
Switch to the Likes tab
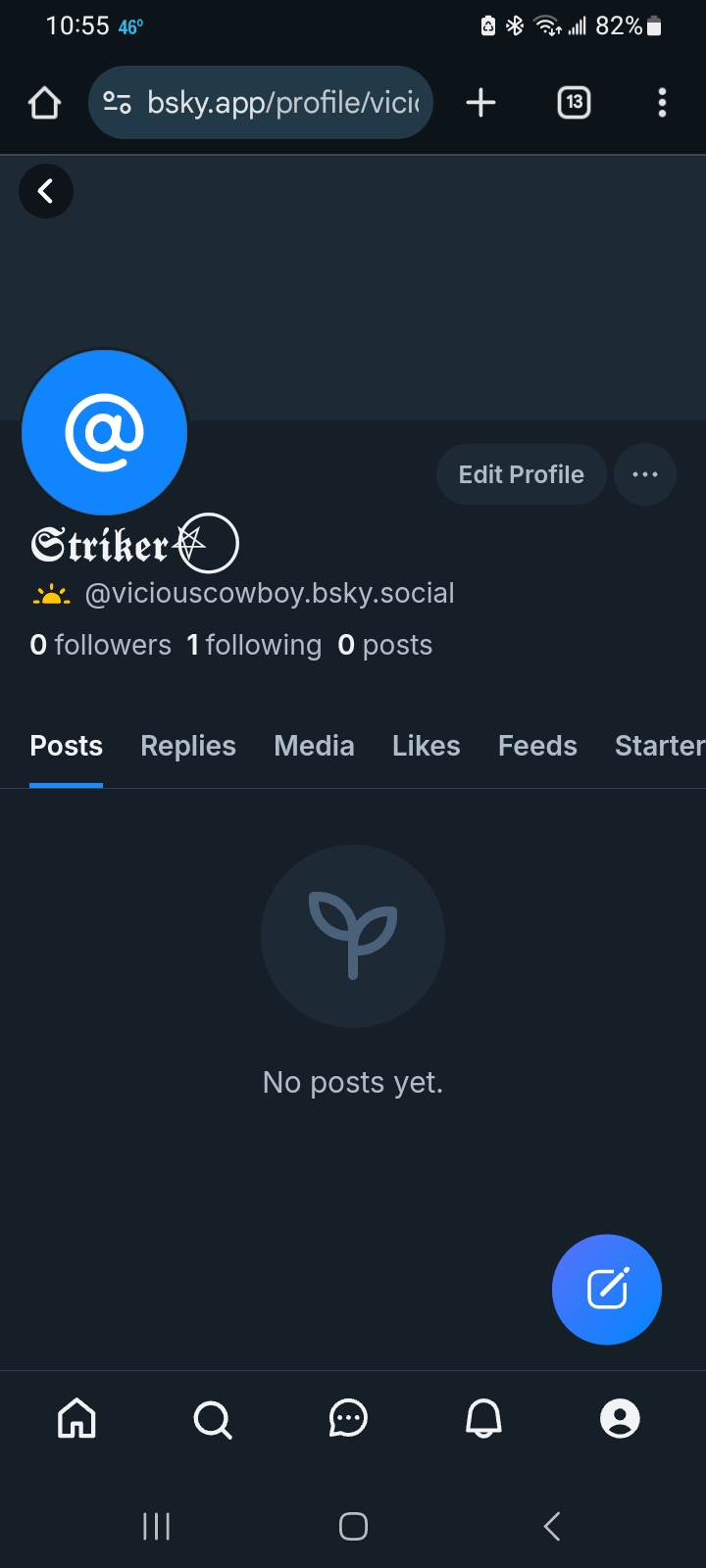(x=426, y=746)
